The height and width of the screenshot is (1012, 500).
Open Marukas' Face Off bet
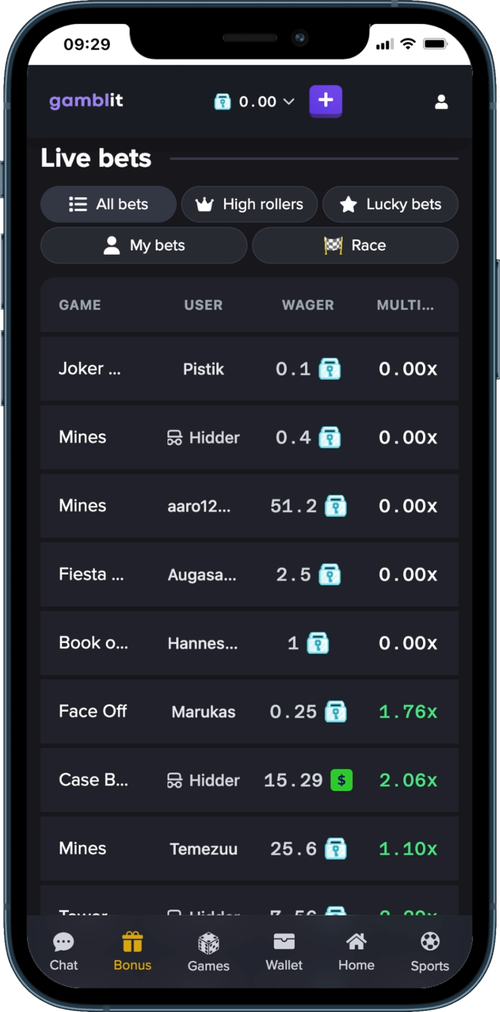pyautogui.click(x=250, y=711)
